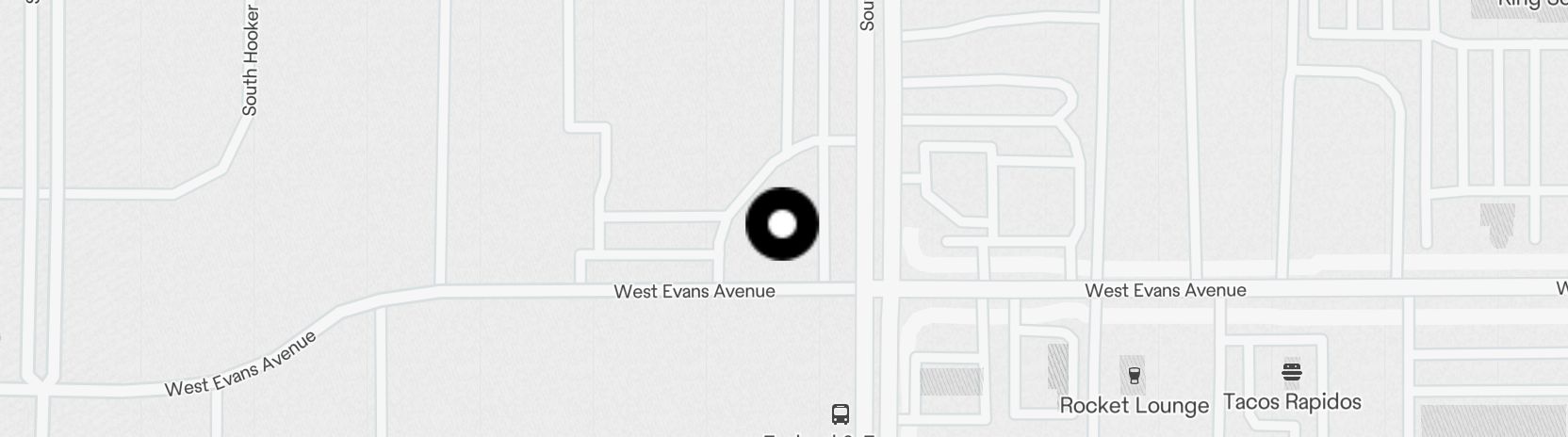This screenshot has height=437, width=1568.
Task: Select the Rocket Lounge place marker
Action: point(1134,376)
